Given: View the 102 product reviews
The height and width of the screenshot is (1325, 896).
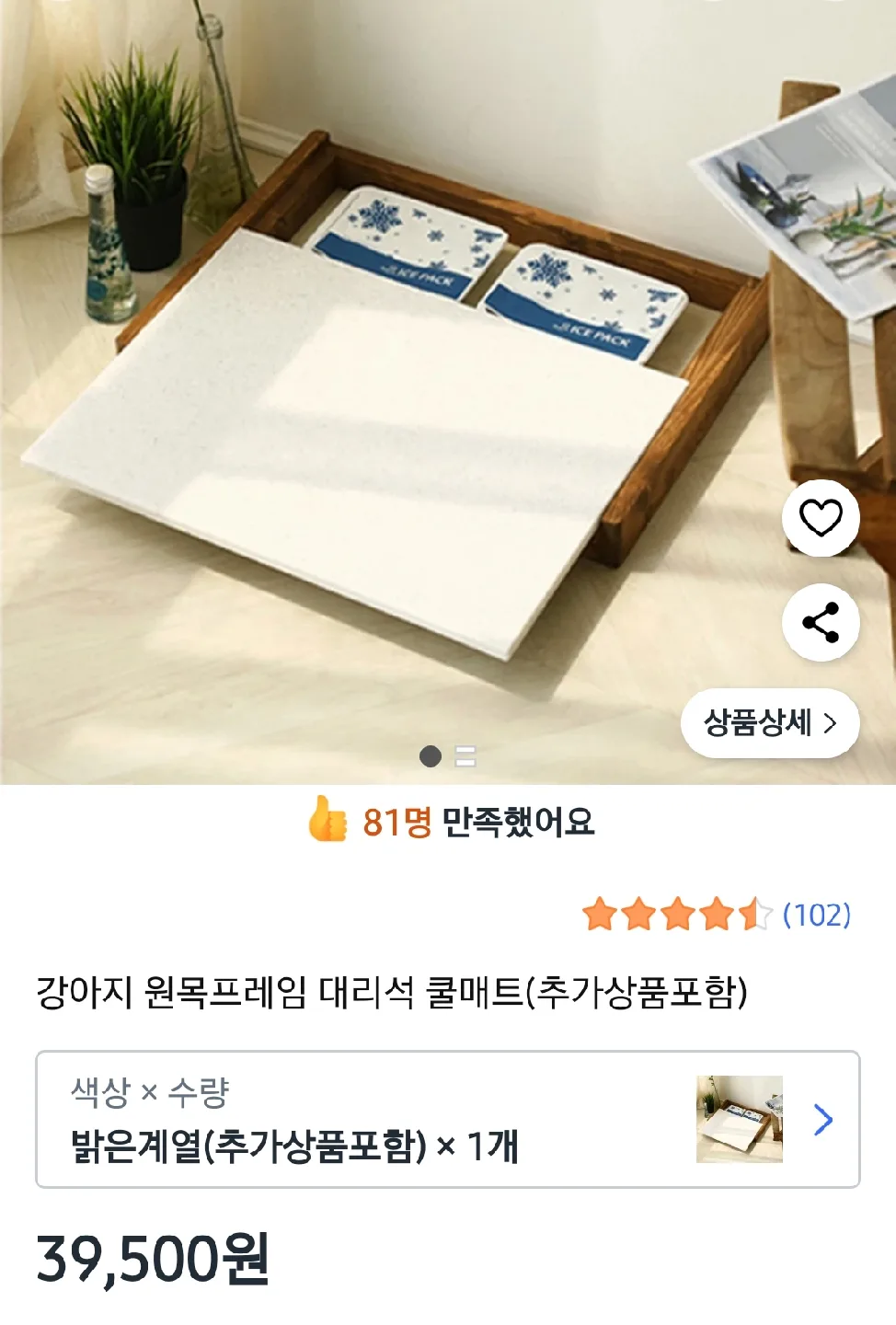Looking at the screenshot, I should [815, 915].
